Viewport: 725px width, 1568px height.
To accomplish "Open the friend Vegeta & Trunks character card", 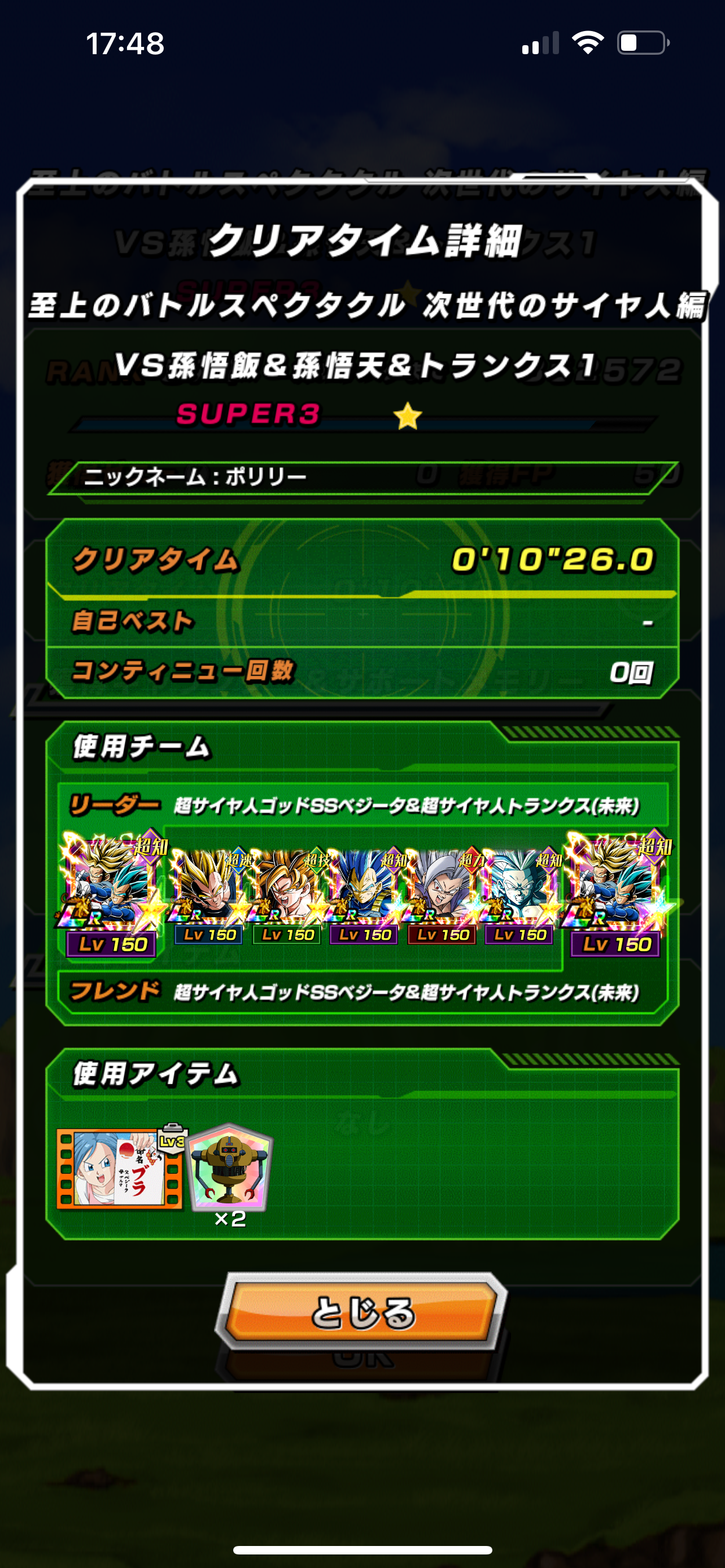I will [x=616, y=892].
